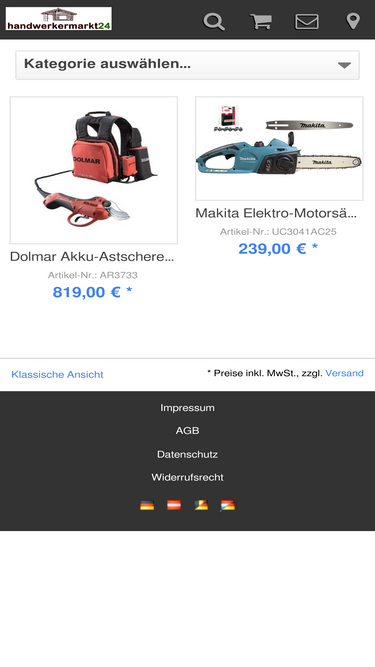This screenshot has width=375, height=667.
Task: Tap the handwerkermarkt24 home logo
Action: (x=59, y=19)
